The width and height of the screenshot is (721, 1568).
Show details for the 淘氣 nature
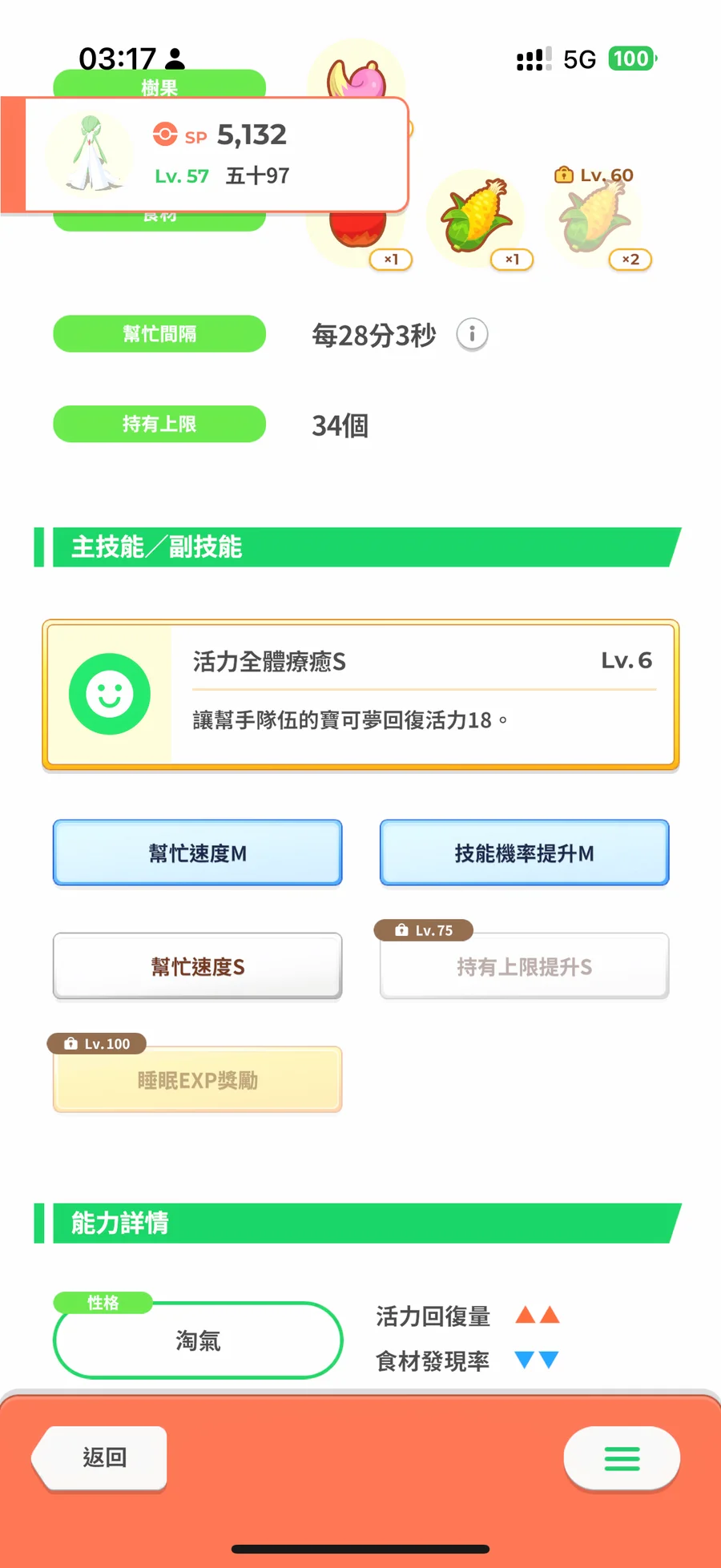(x=198, y=1340)
